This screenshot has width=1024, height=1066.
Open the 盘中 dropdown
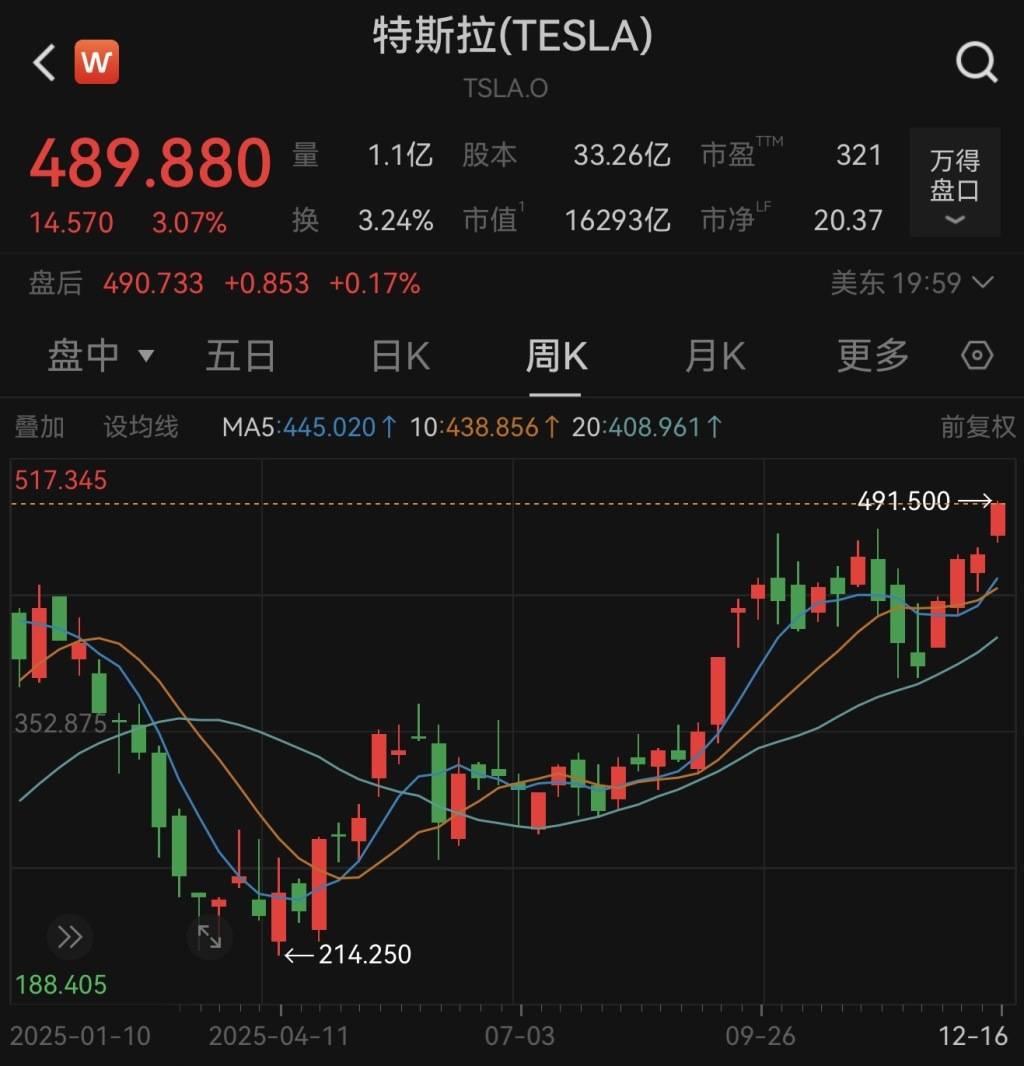point(103,355)
